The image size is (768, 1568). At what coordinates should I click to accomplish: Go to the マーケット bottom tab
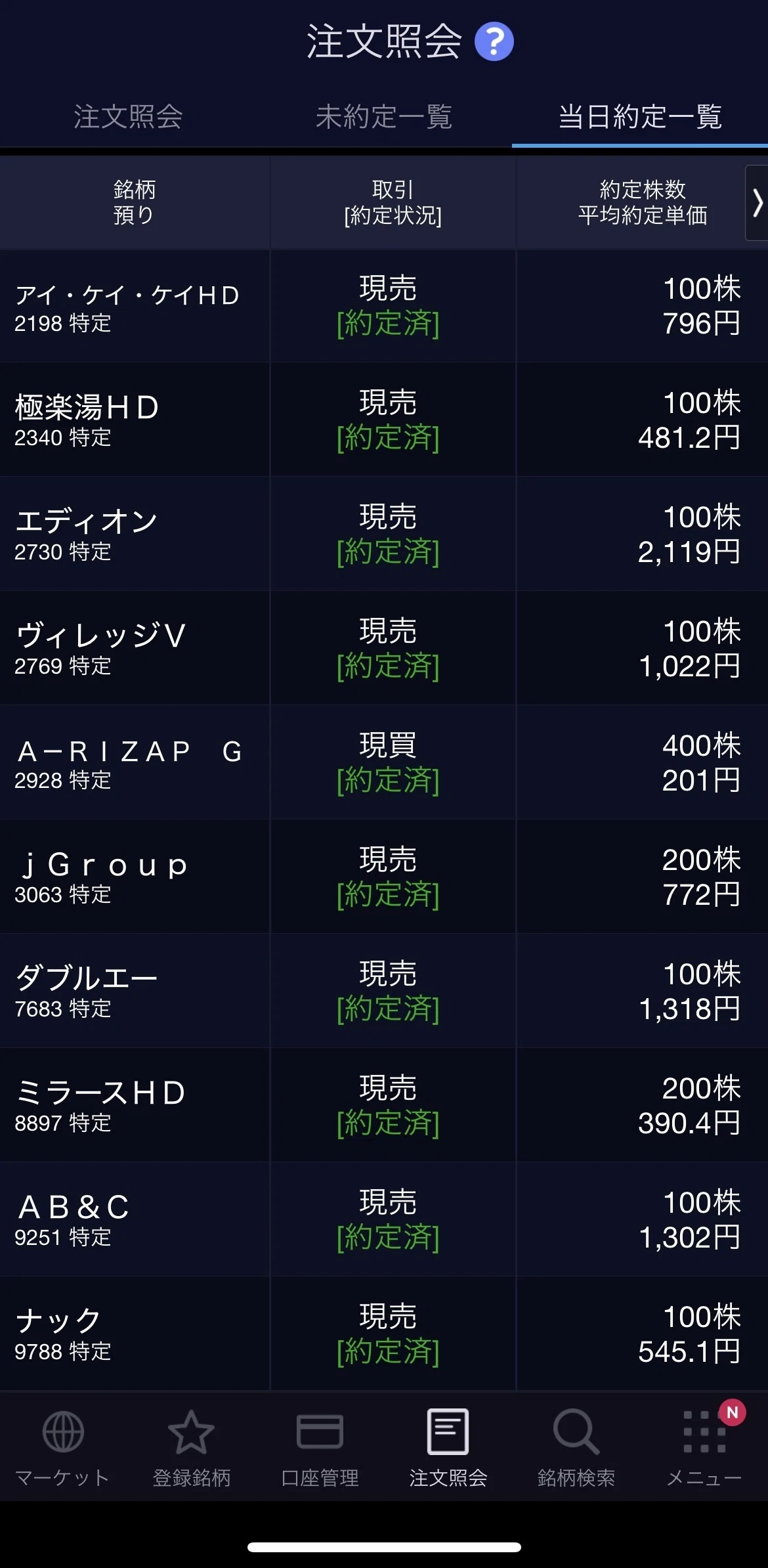click(63, 1448)
